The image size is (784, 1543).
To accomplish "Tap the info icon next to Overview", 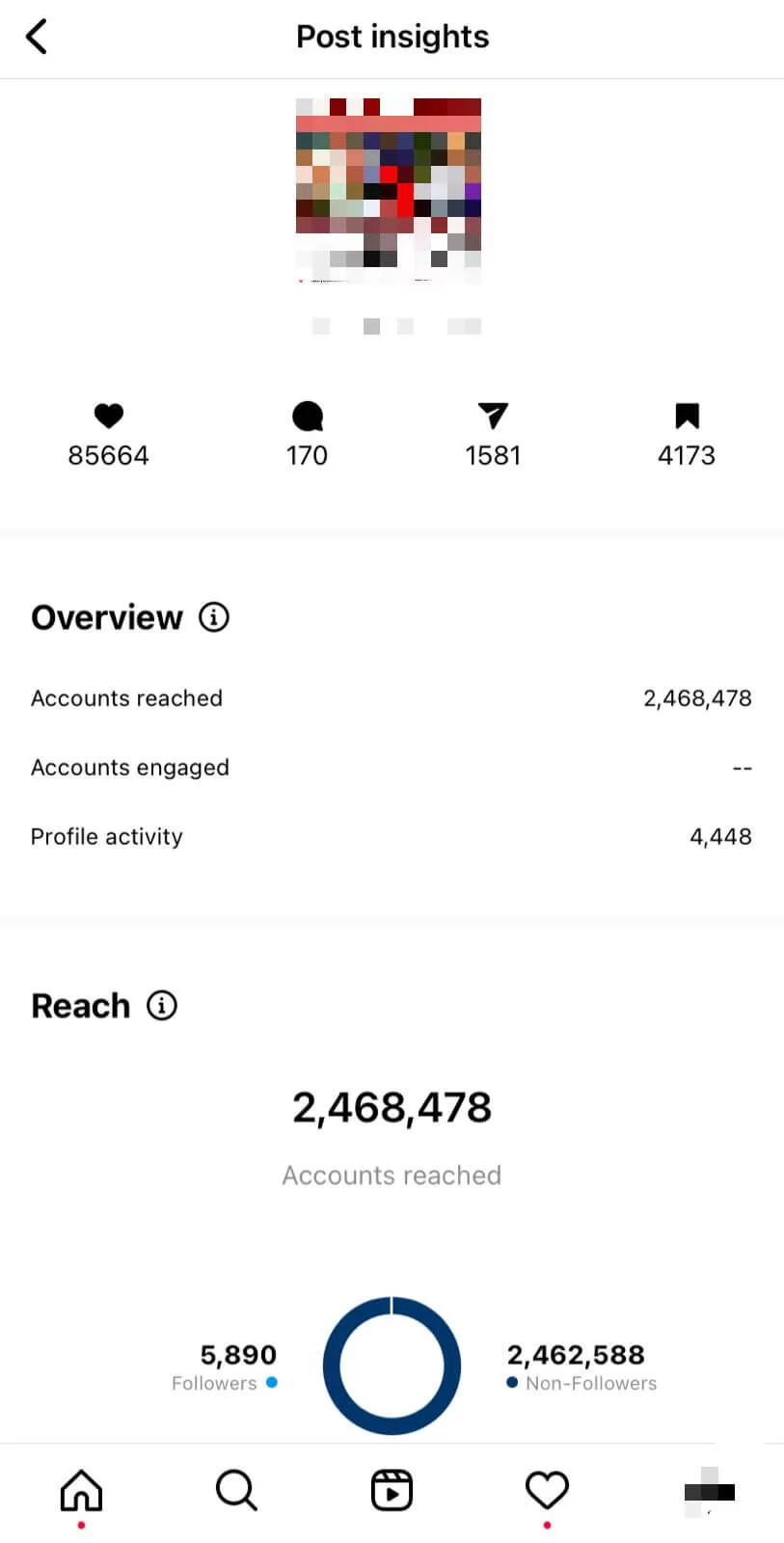I will [214, 617].
